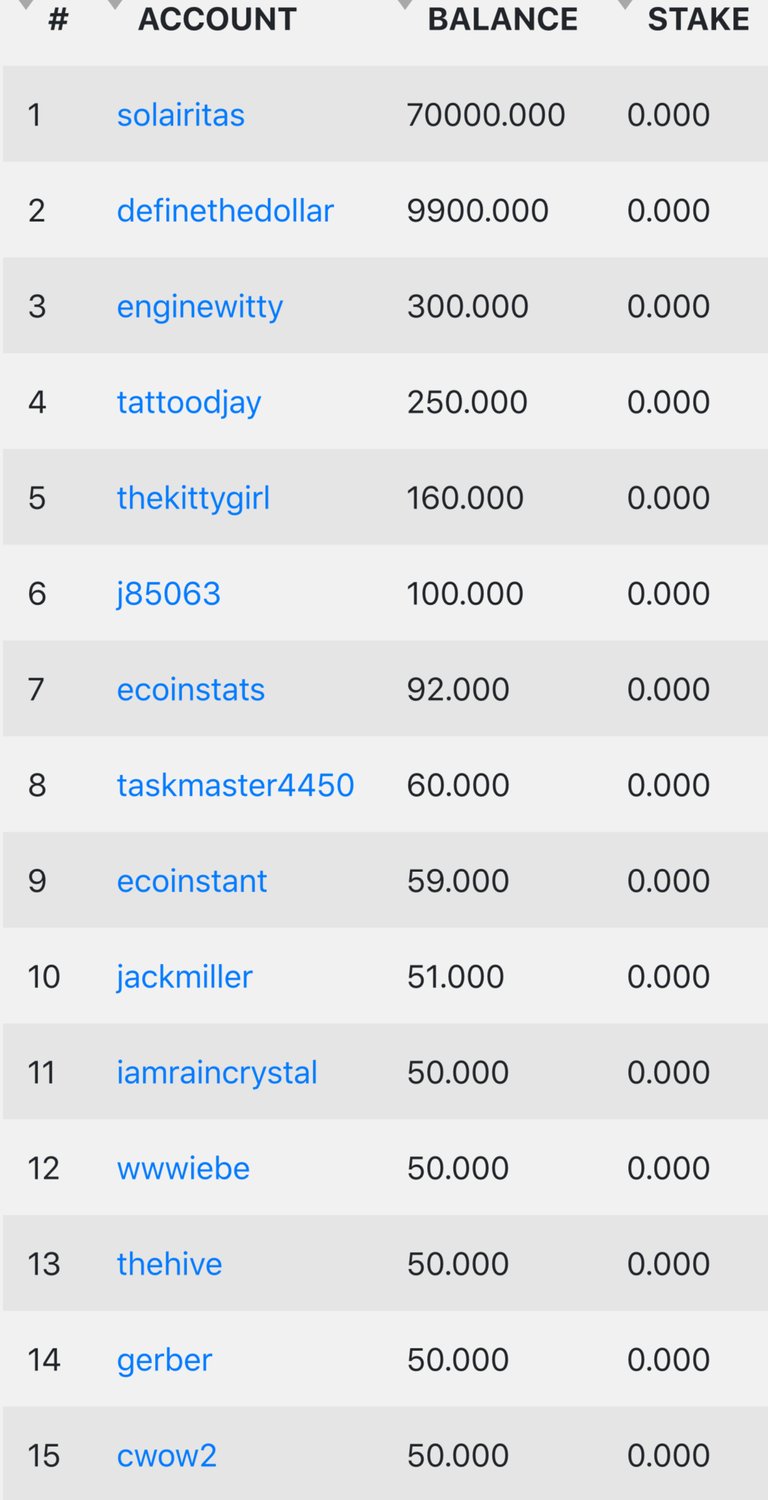Tap the enginewitty account link
The image size is (768, 1500).
coord(200,307)
